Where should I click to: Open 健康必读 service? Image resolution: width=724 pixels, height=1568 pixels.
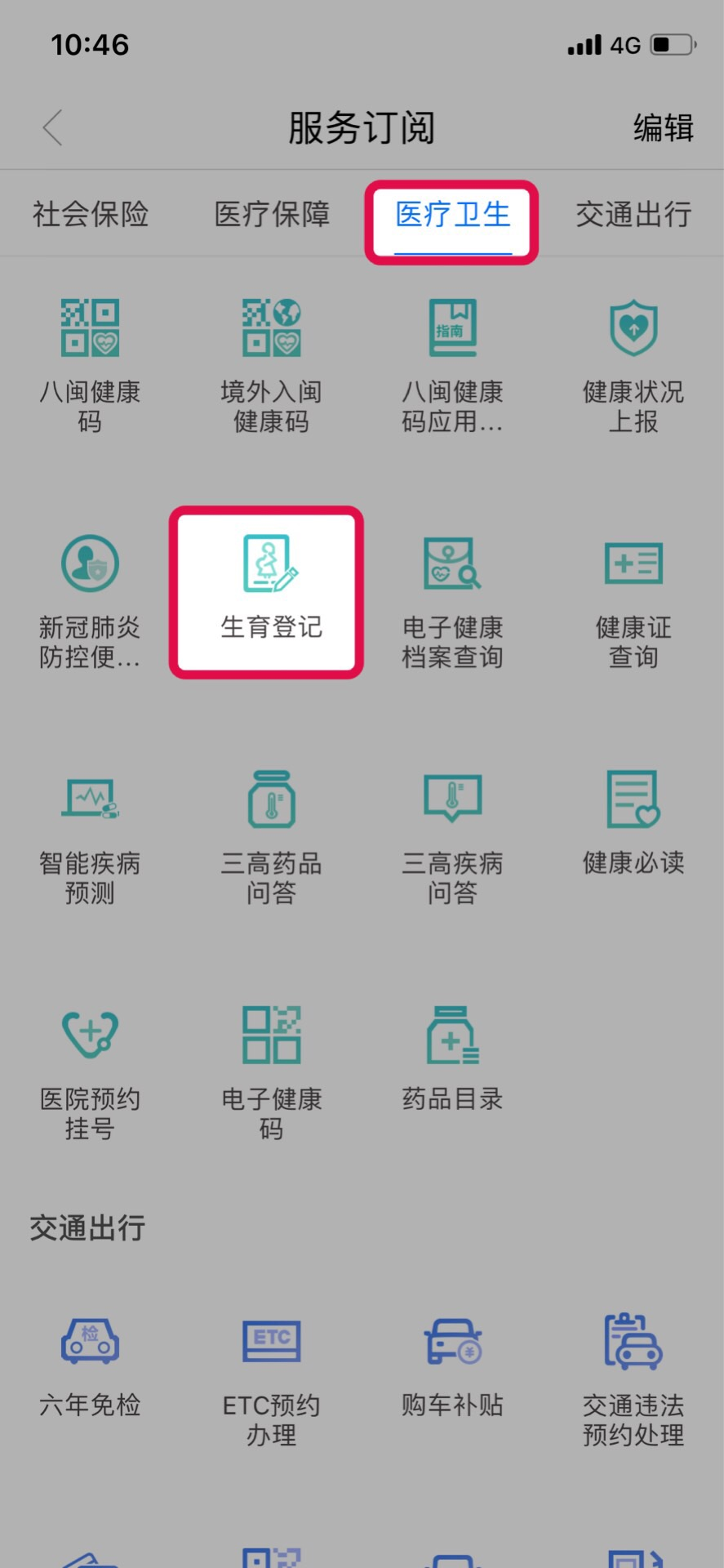point(633,821)
